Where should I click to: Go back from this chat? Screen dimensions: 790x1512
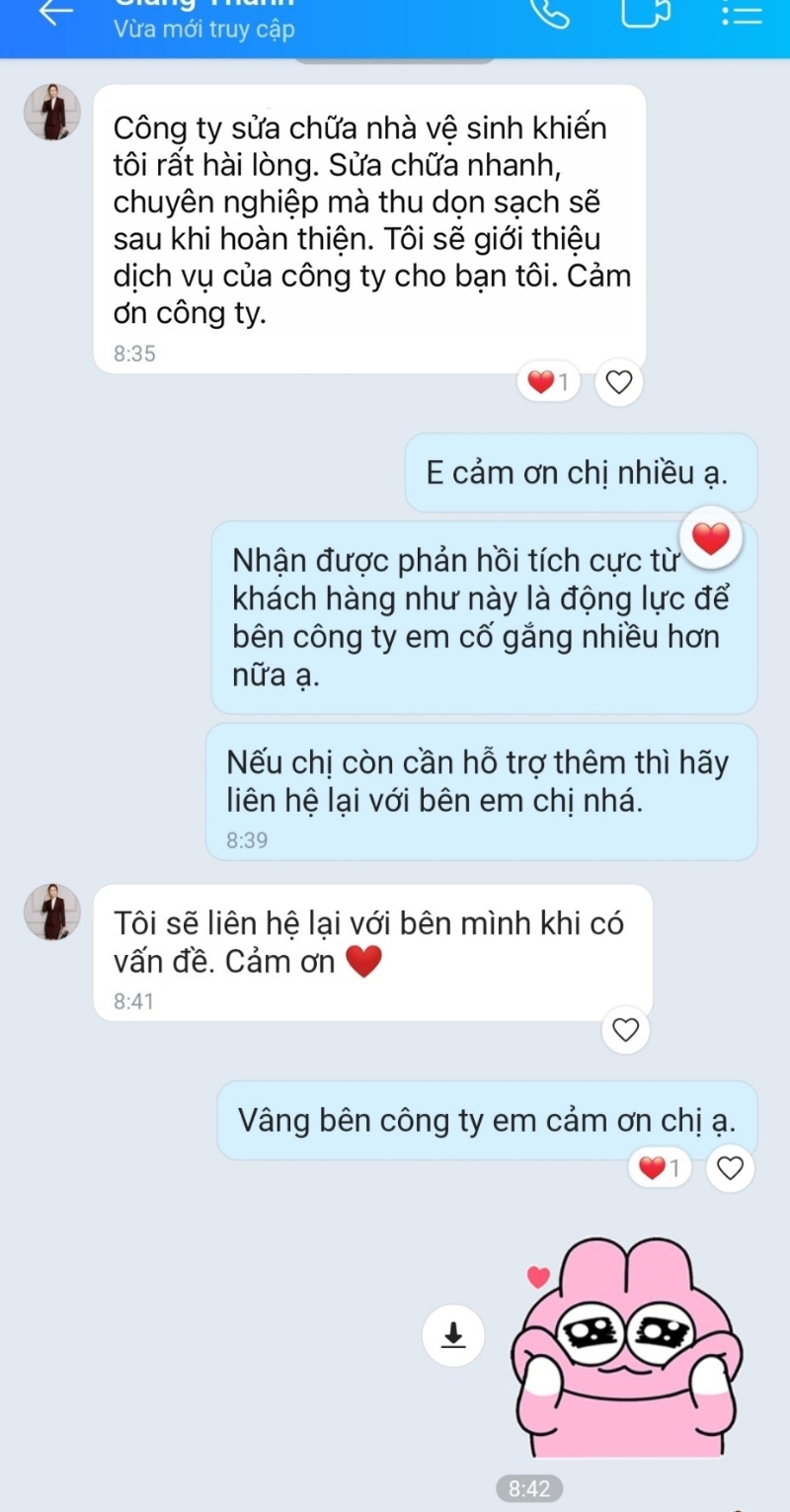(x=56, y=12)
